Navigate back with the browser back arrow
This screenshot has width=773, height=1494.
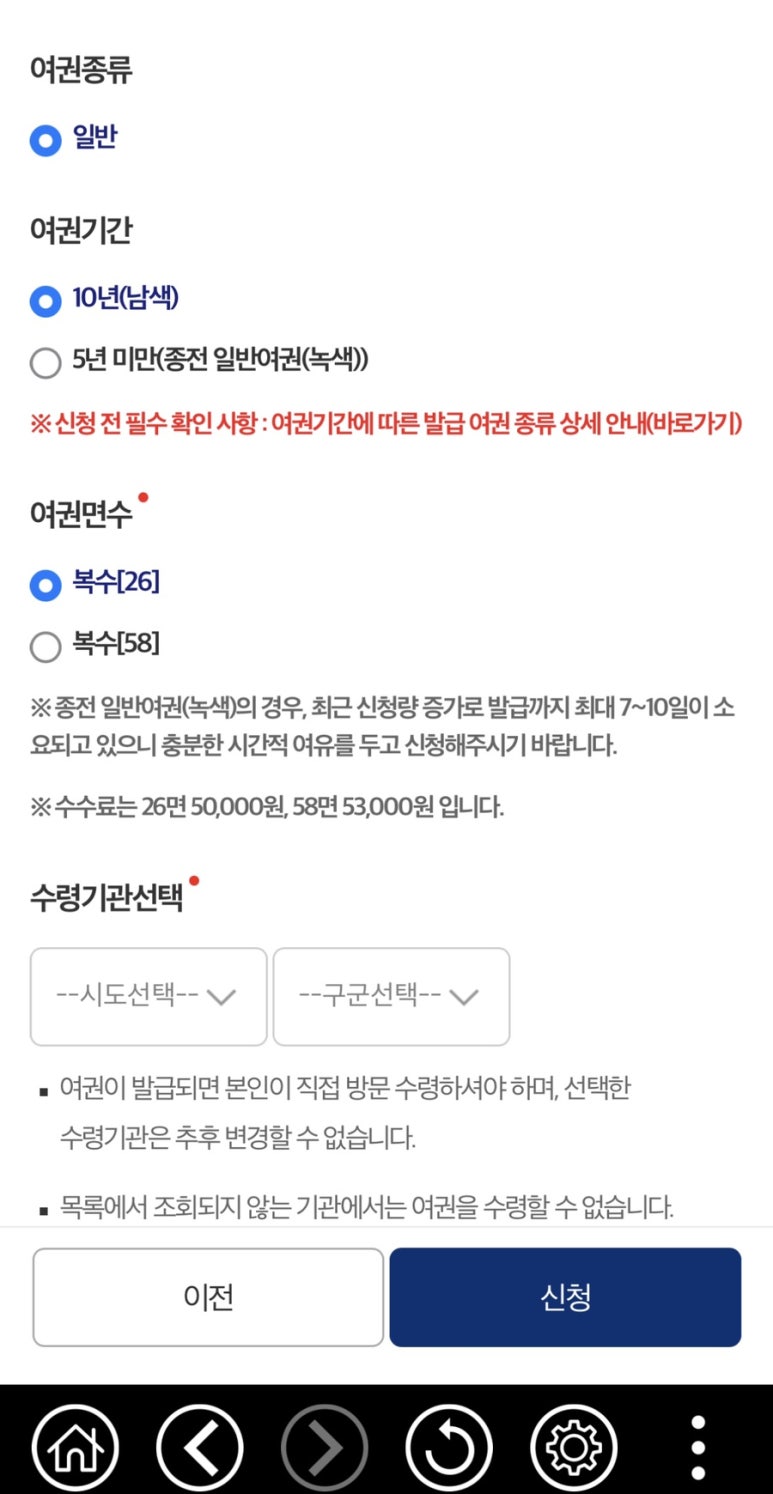click(x=200, y=1447)
